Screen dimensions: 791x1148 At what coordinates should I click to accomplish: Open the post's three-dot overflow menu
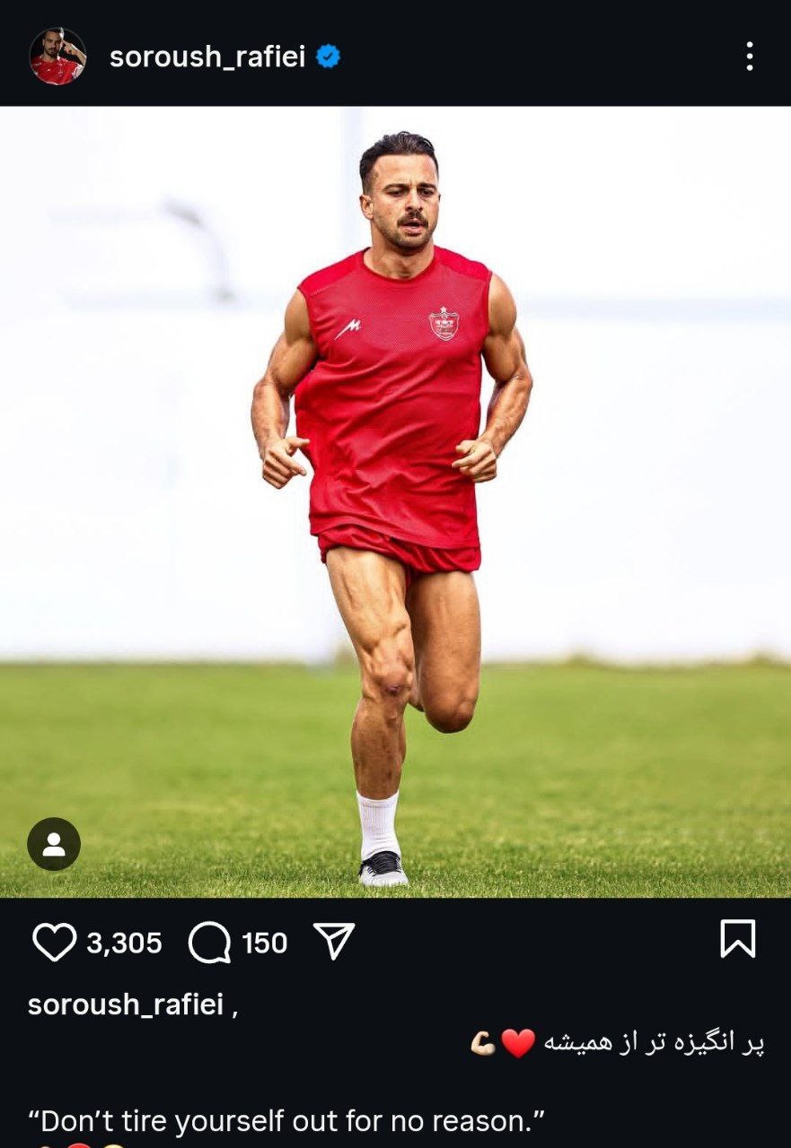tap(749, 56)
